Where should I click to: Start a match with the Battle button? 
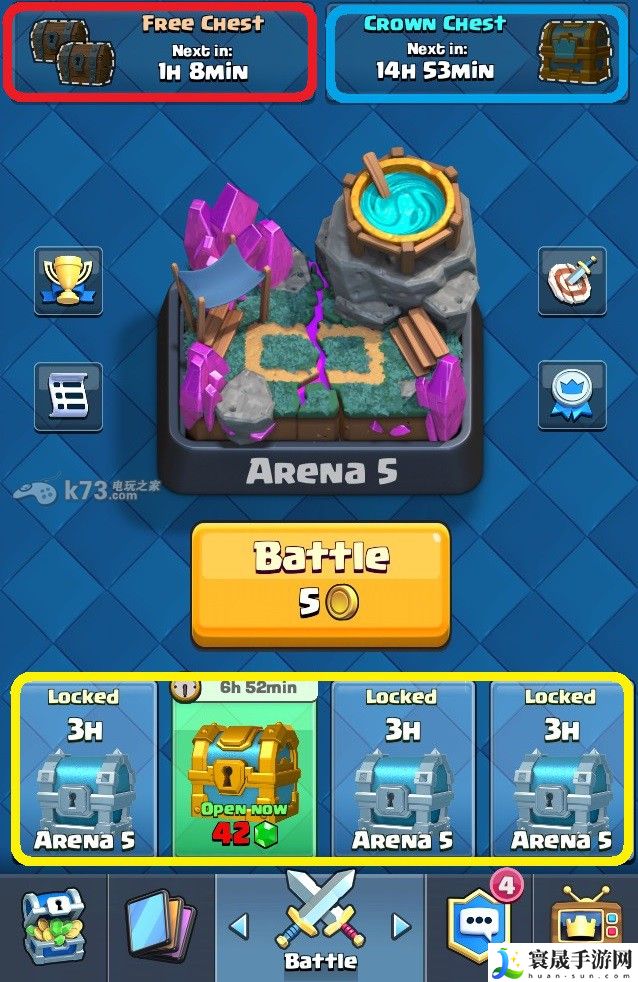(321, 583)
